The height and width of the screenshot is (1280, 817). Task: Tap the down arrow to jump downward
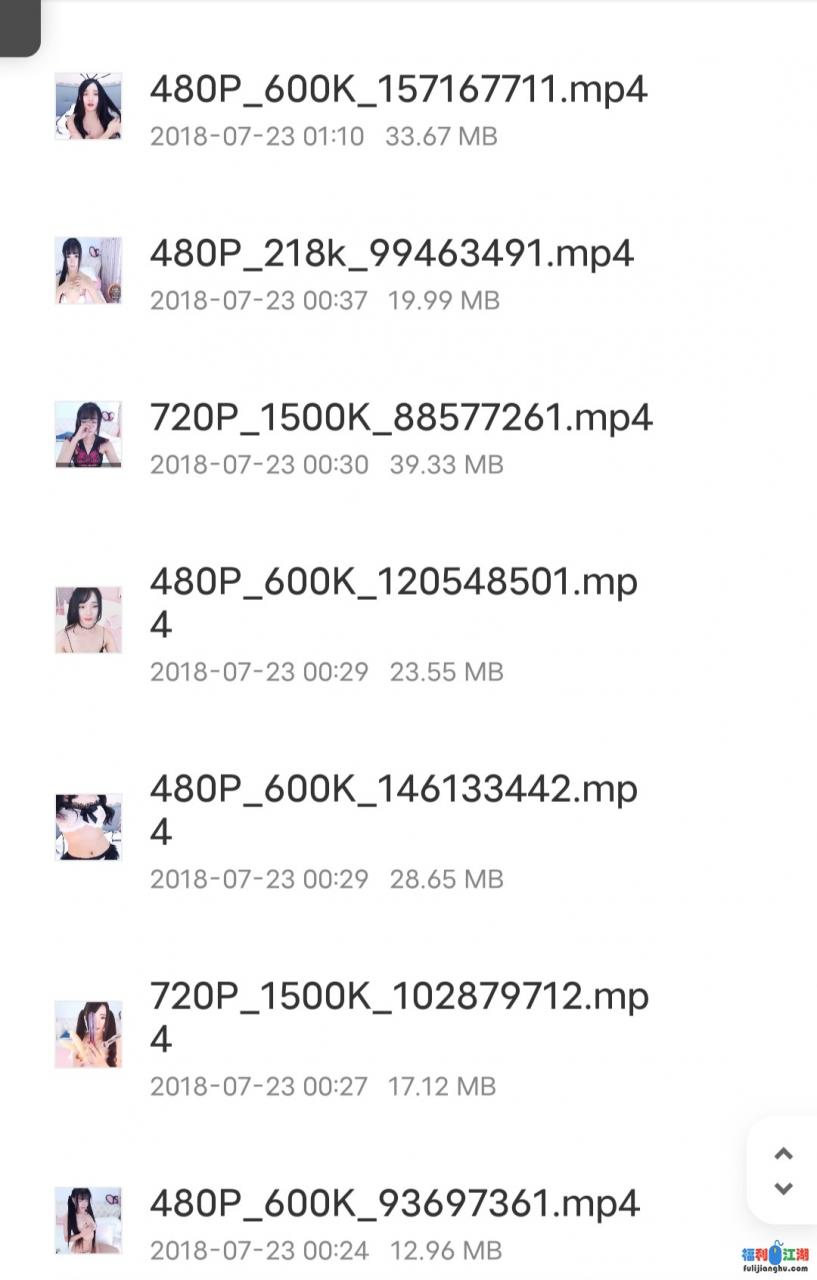(x=784, y=1189)
